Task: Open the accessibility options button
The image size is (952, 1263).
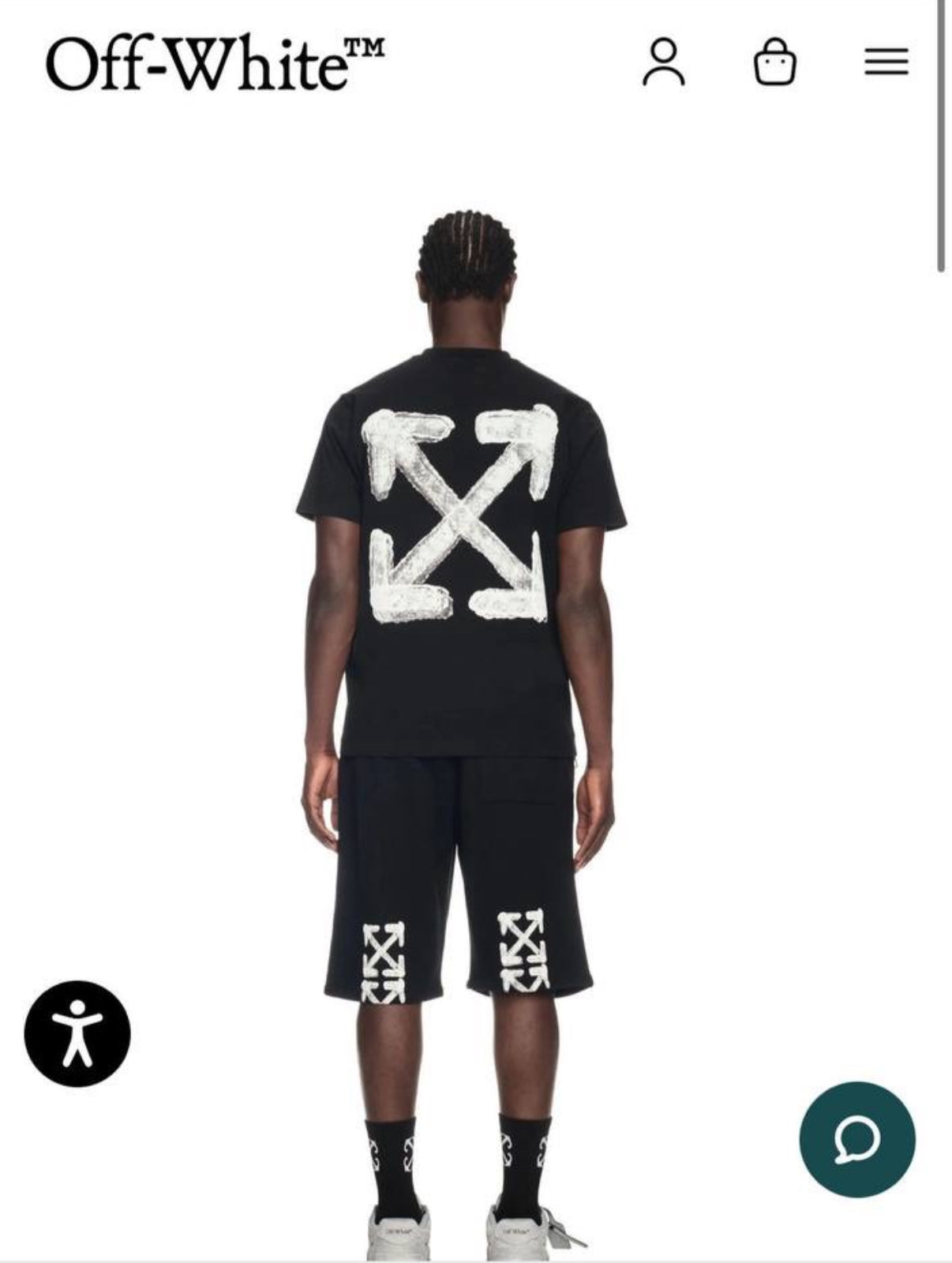Action: point(77,1033)
